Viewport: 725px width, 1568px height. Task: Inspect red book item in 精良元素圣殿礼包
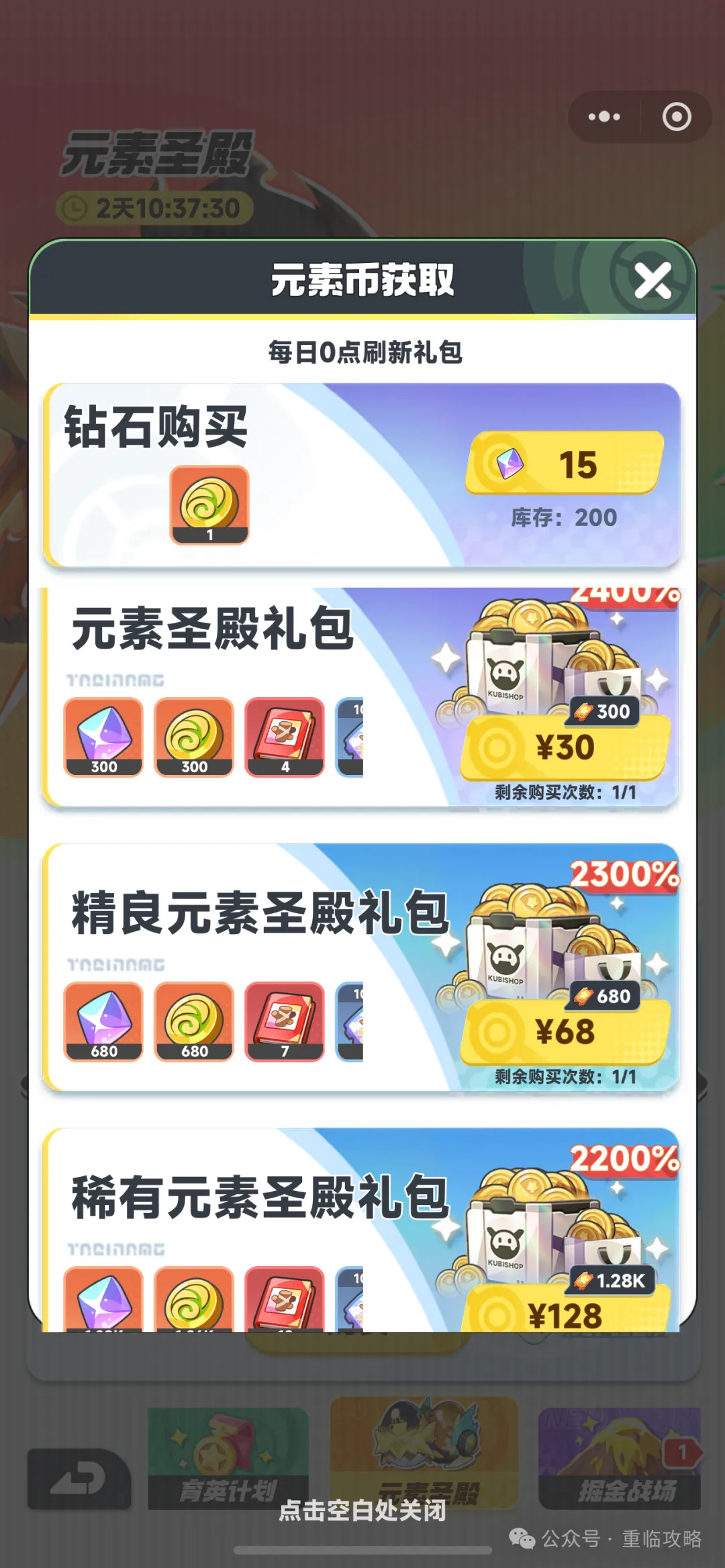[285, 1021]
